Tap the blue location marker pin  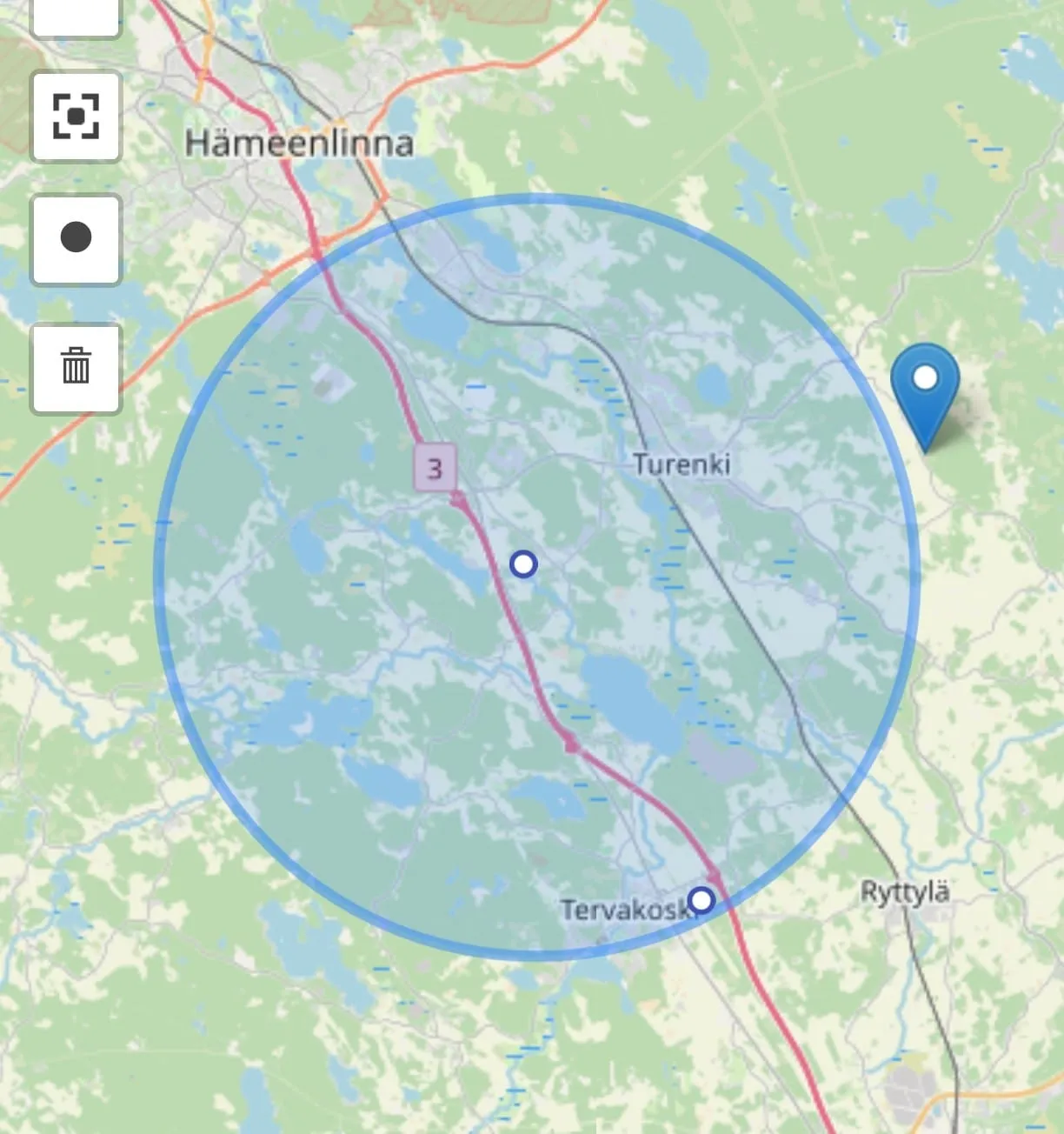[x=925, y=390]
